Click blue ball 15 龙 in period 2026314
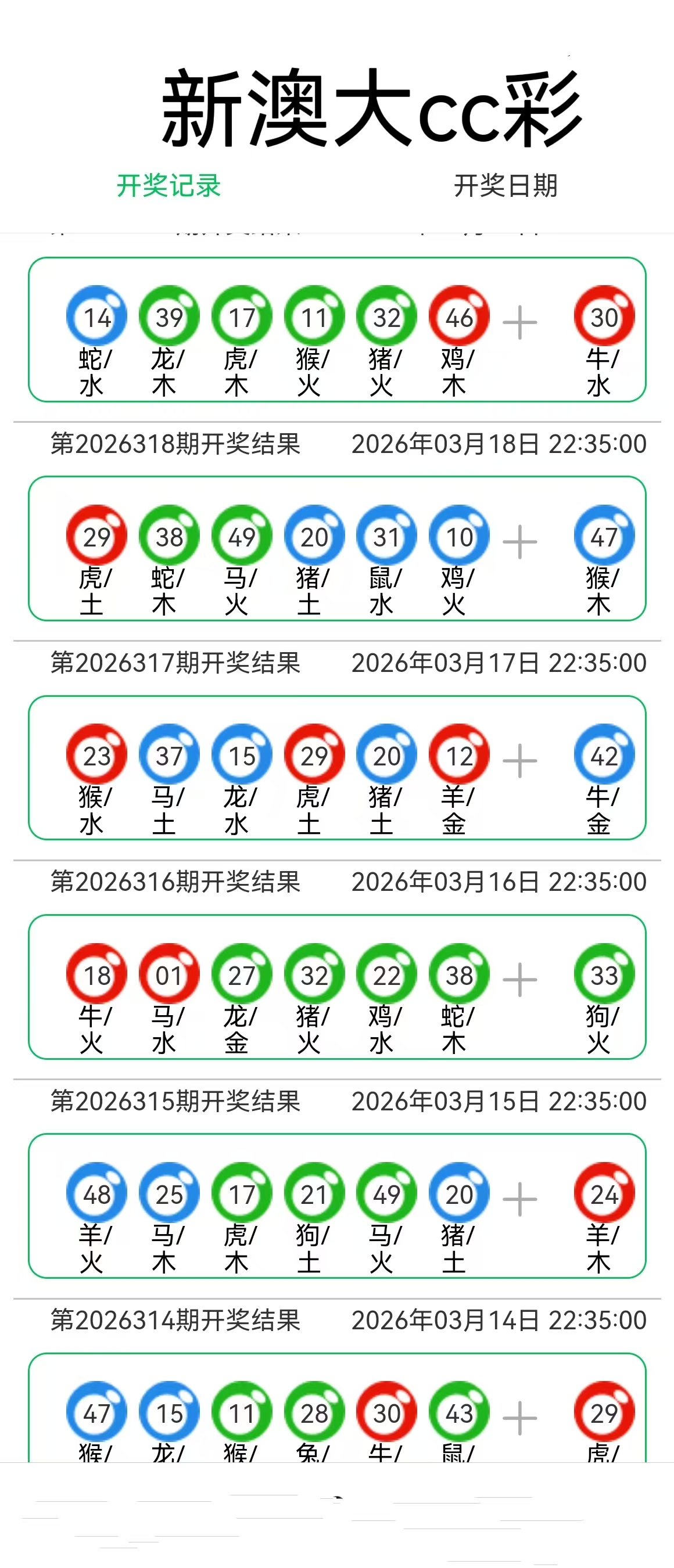 (169, 1414)
